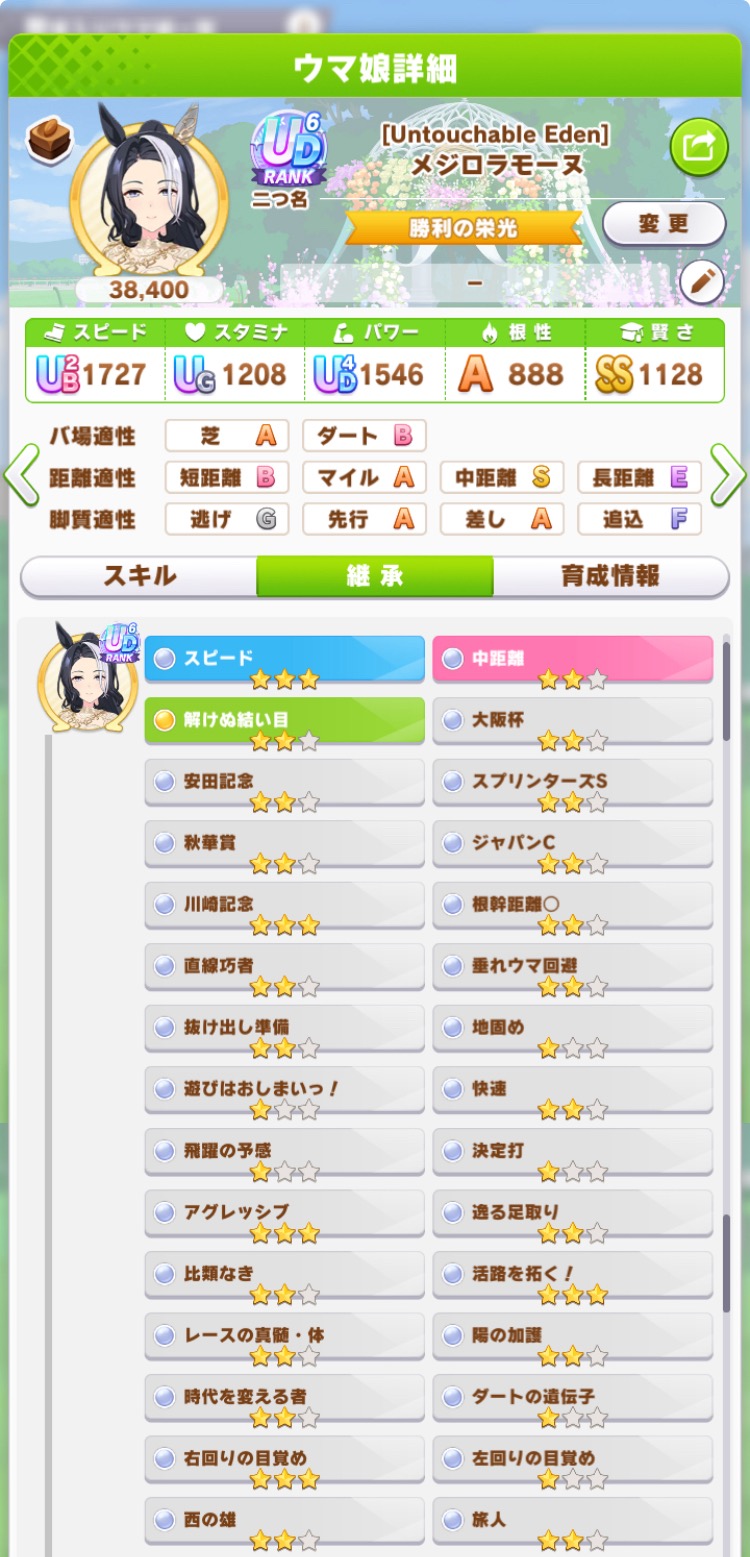Switch to the スキル tab
Screen dimensions: 750x1557
139,576
